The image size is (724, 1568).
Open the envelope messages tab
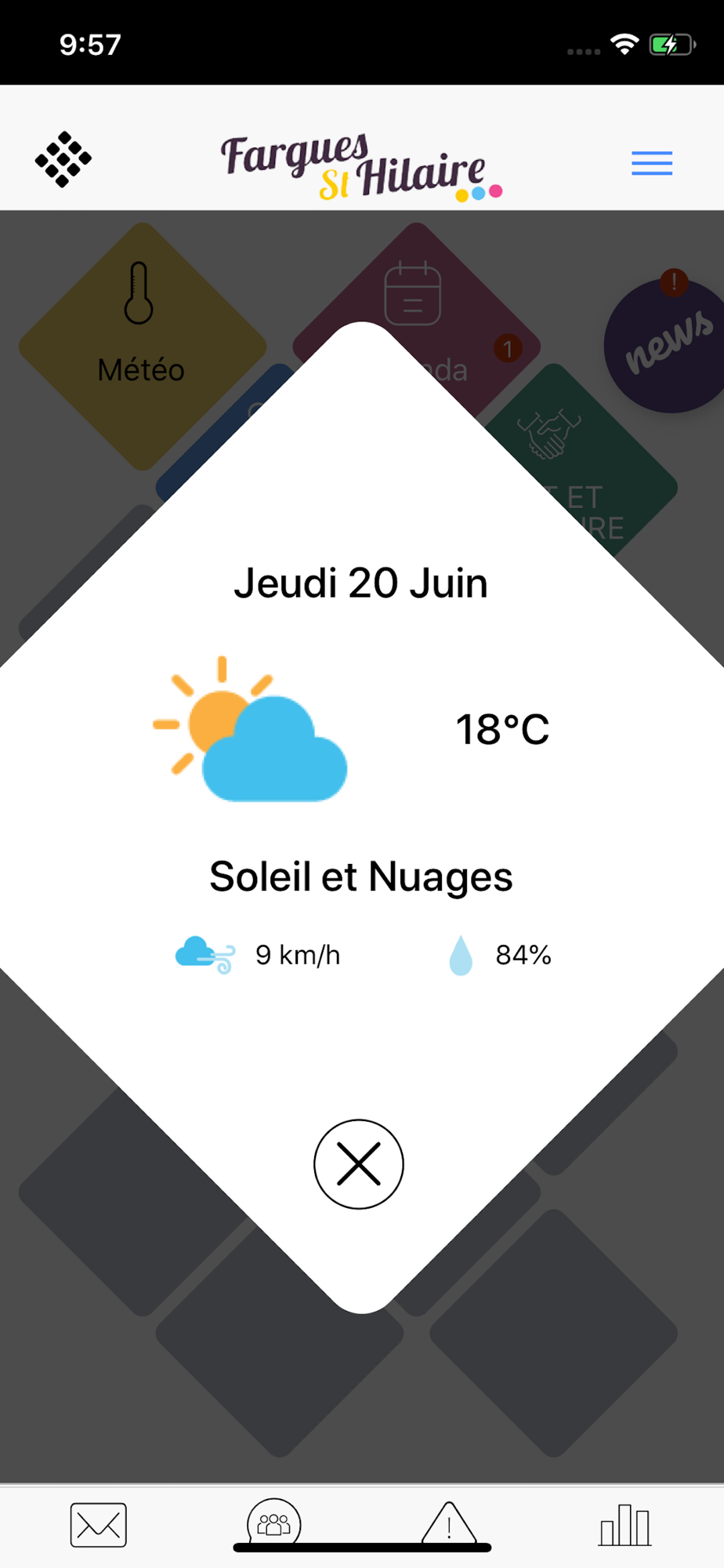coord(99,1525)
